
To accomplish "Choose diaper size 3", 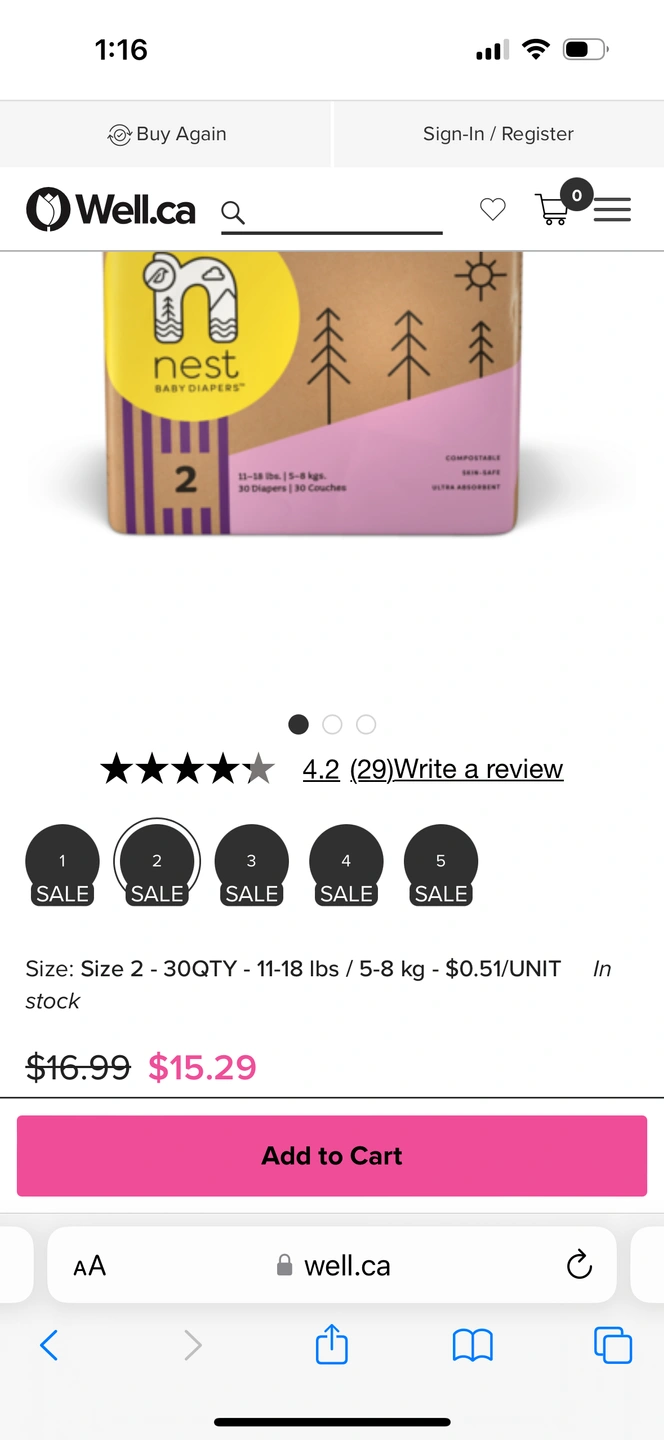I will (251, 862).
